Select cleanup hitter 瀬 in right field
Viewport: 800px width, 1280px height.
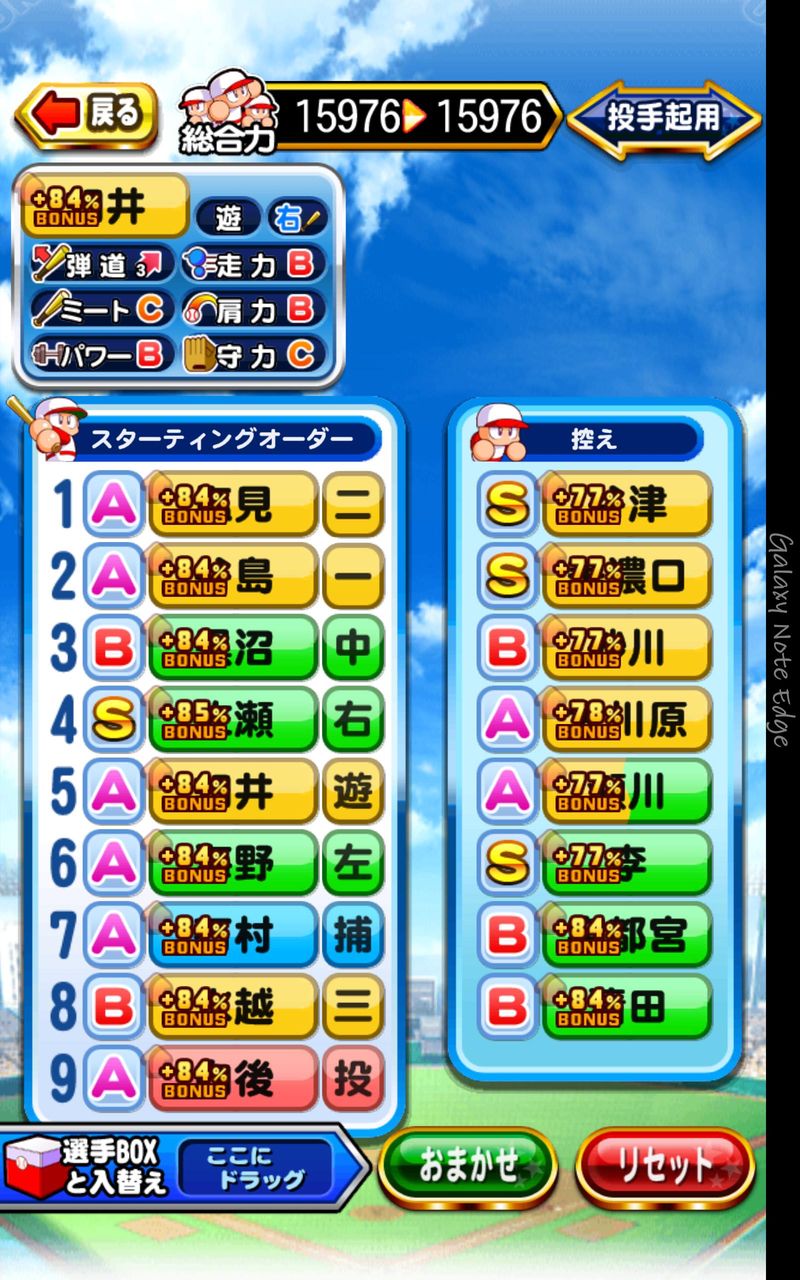click(x=234, y=721)
